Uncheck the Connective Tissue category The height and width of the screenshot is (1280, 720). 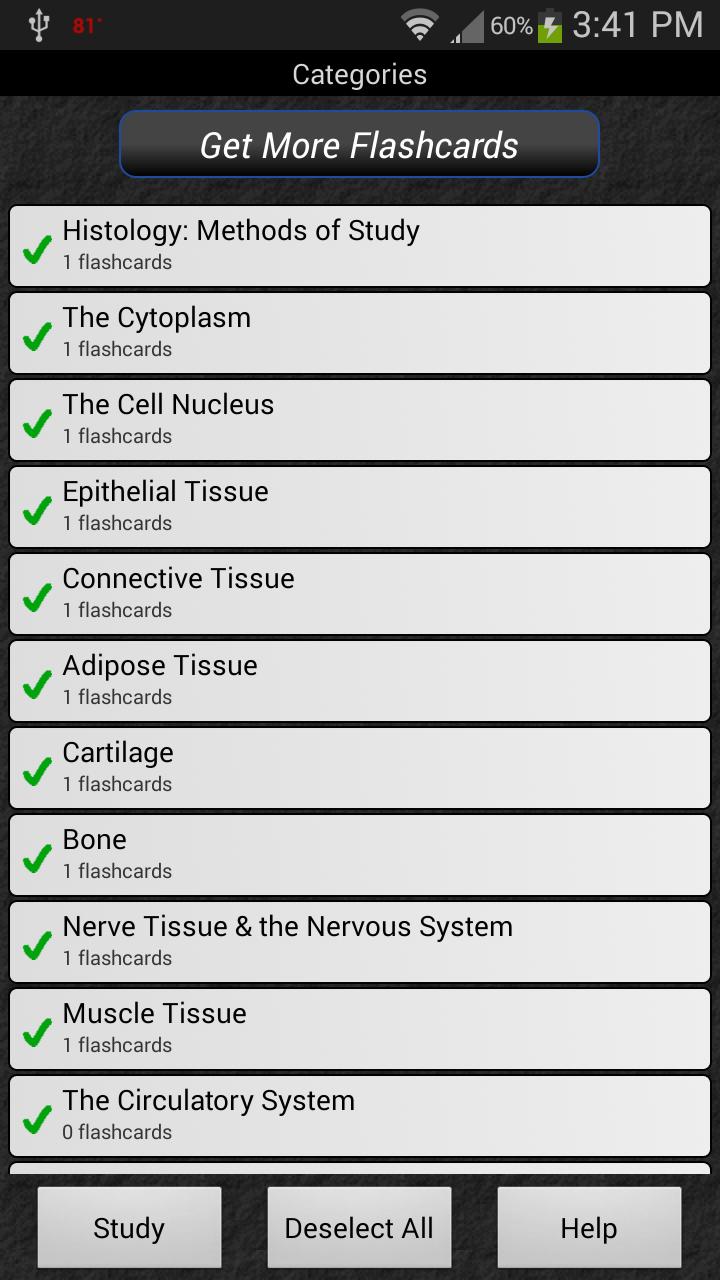point(360,594)
